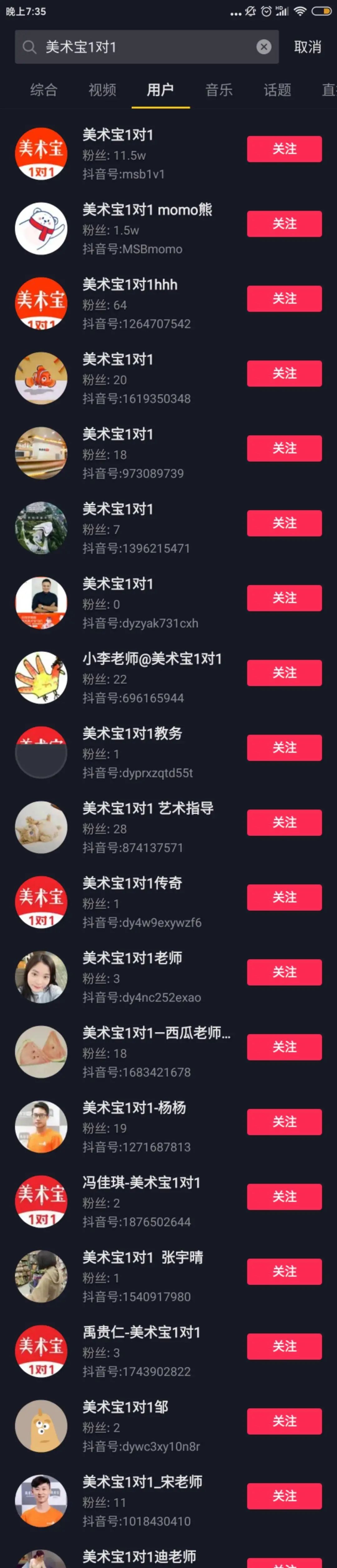
Task: Follow 小李老师@美术宝1对1
Action: point(284,673)
